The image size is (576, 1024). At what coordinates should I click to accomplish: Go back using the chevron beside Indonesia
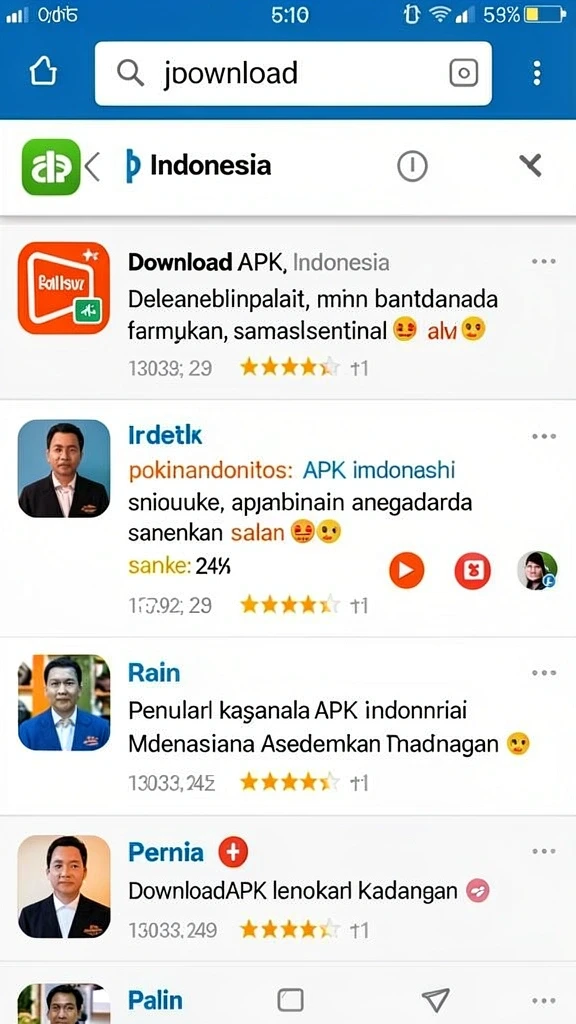point(93,167)
